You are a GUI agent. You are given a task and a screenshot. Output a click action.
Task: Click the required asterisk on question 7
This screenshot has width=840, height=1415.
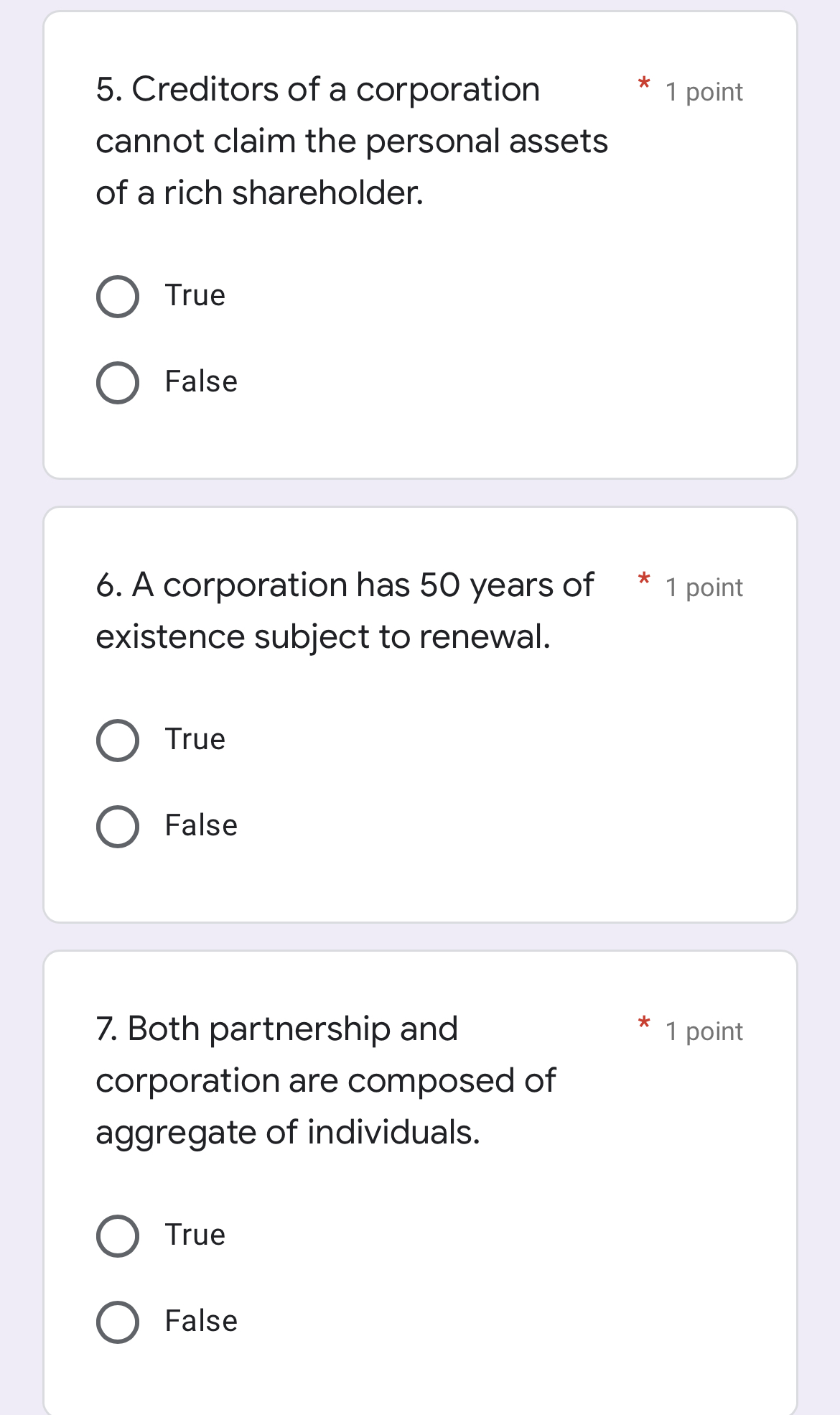click(x=644, y=1024)
